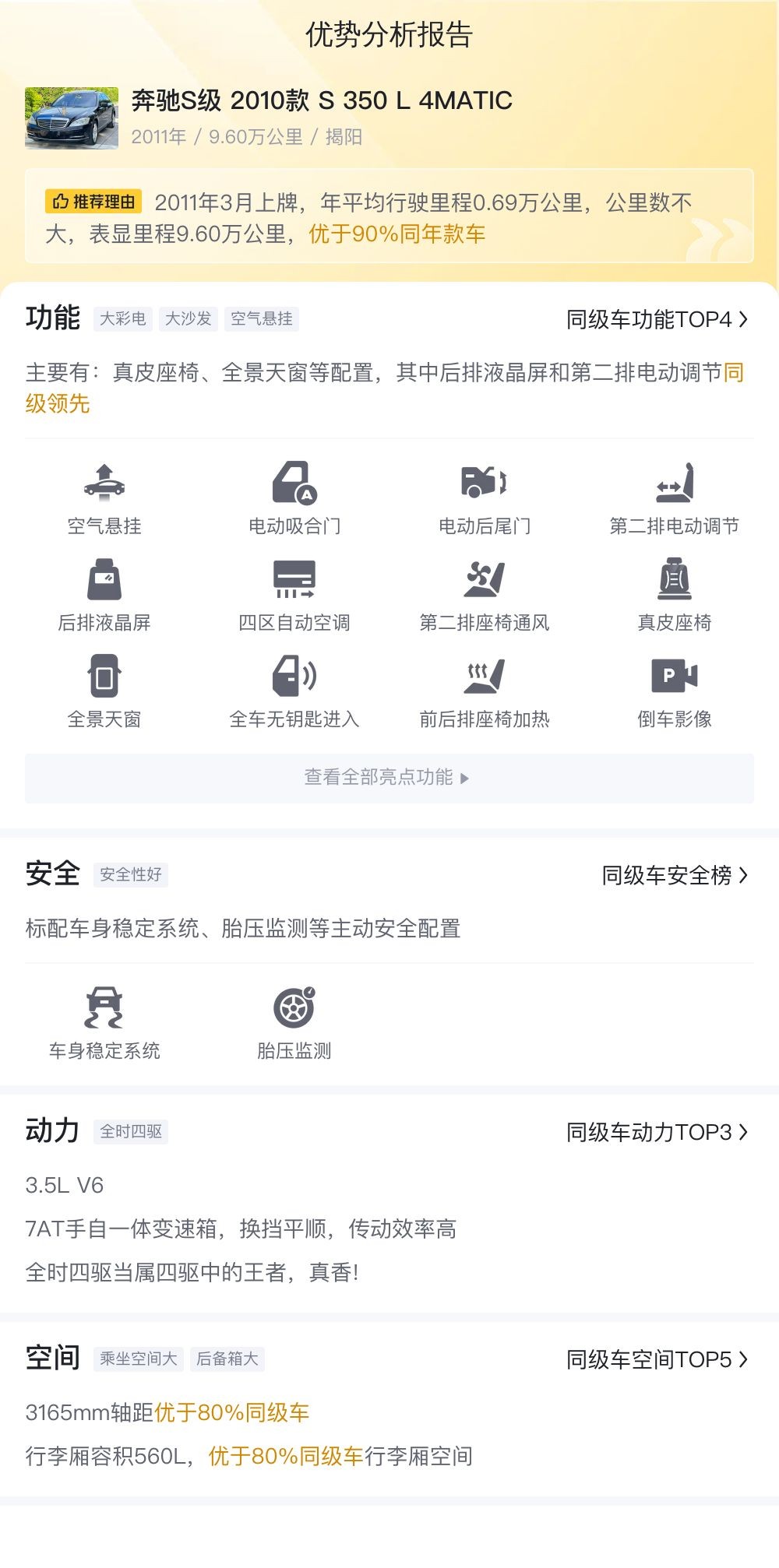779x1568 pixels.
Task: View all highlight features (查看全部亮点功能)
Action: pyautogui.click(x=388, y=777)
